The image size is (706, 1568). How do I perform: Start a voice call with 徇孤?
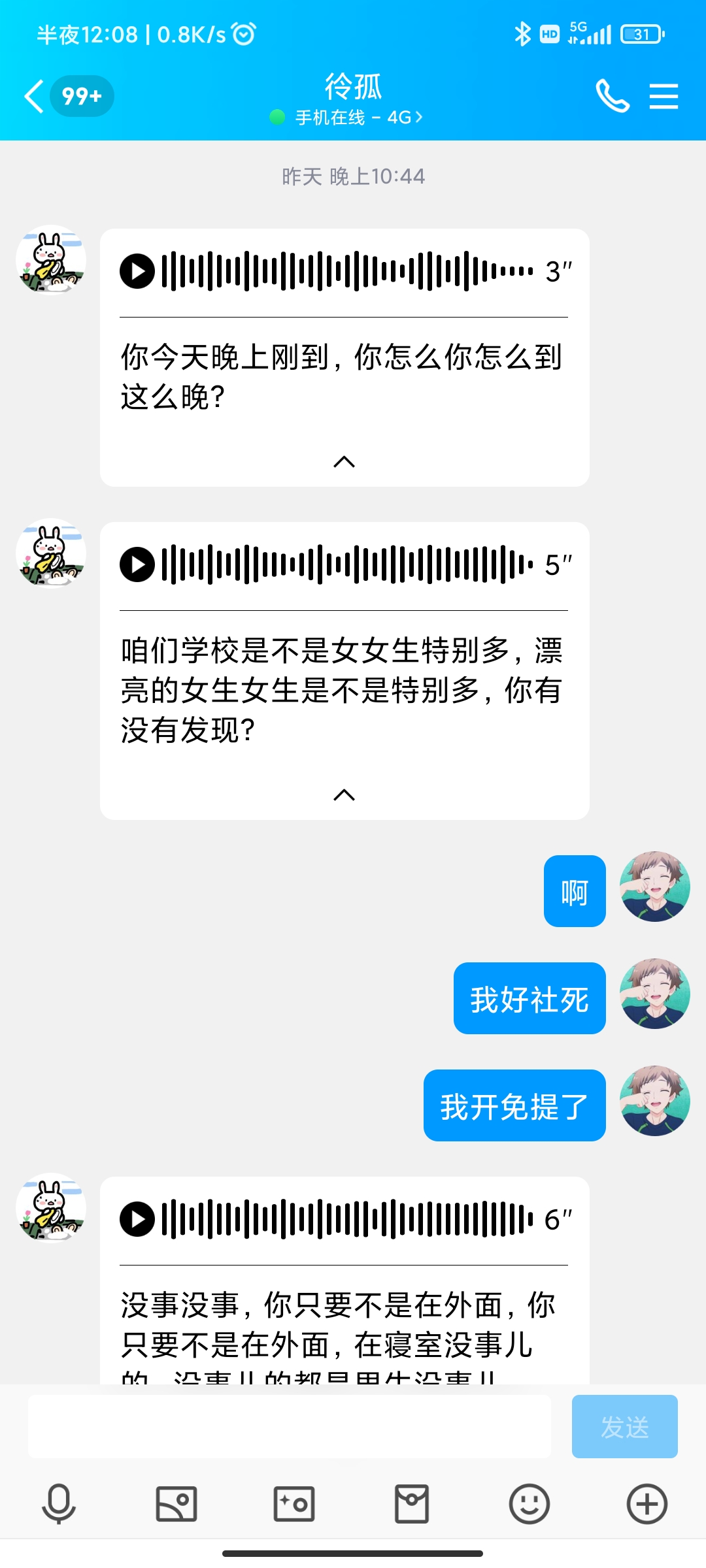(613, 96)
